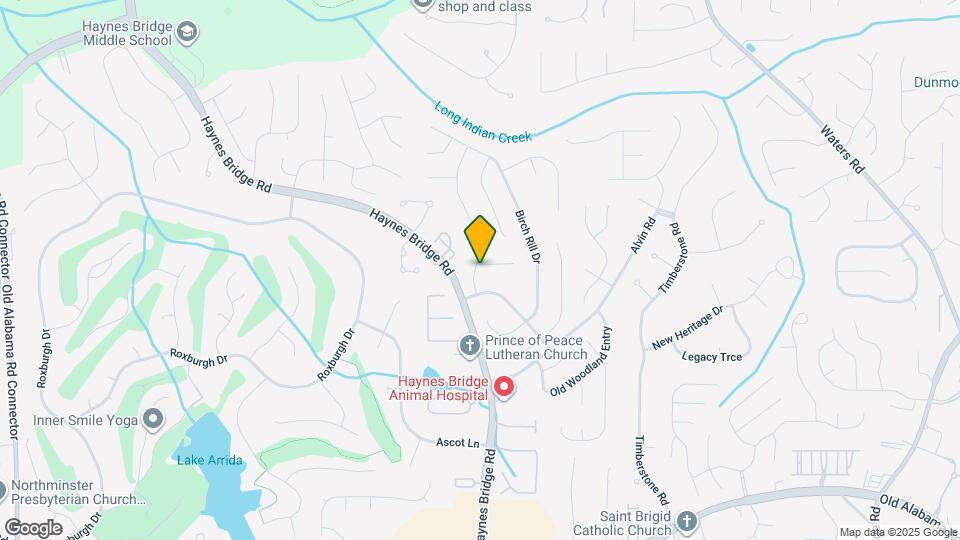Select the Inner Smile Yoga pin

(x=152, y=419)
